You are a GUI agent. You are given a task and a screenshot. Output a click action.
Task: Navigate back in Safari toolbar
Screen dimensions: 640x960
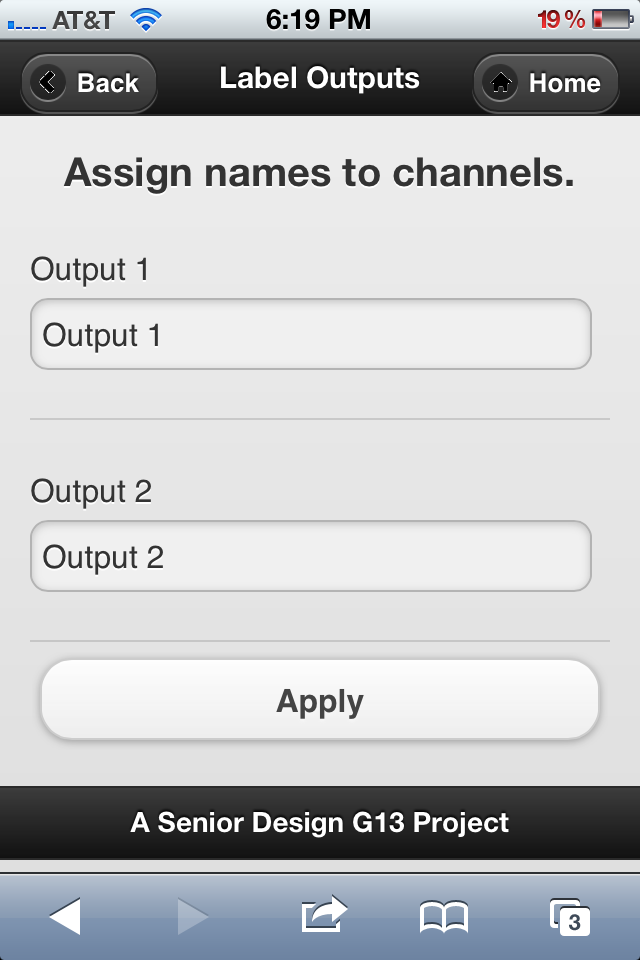pyautogui.click(x=65, y=915)
